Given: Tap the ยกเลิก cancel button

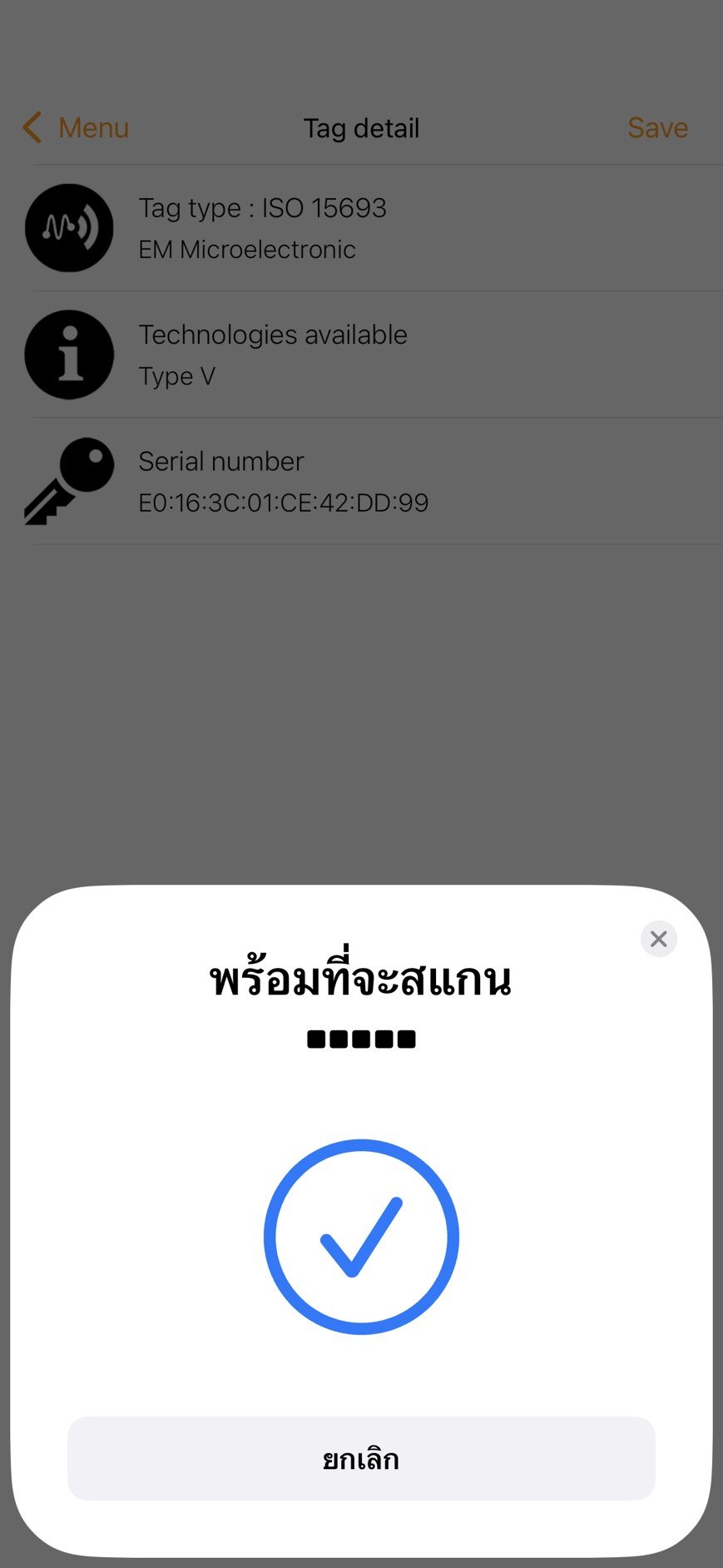Looking at the screenshot, I should pos(361,1458).
